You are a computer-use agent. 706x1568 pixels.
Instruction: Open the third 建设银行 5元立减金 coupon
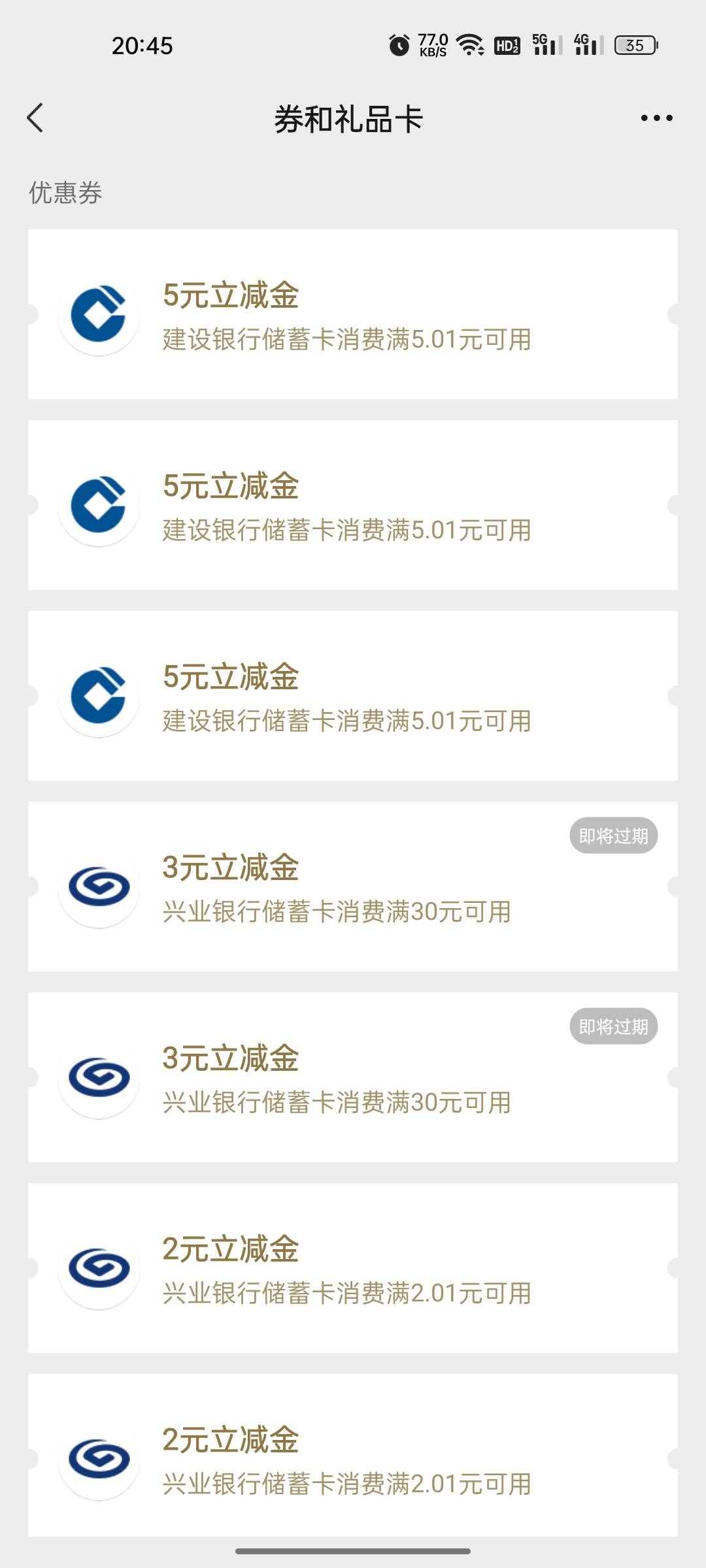[x=353, y=696]
